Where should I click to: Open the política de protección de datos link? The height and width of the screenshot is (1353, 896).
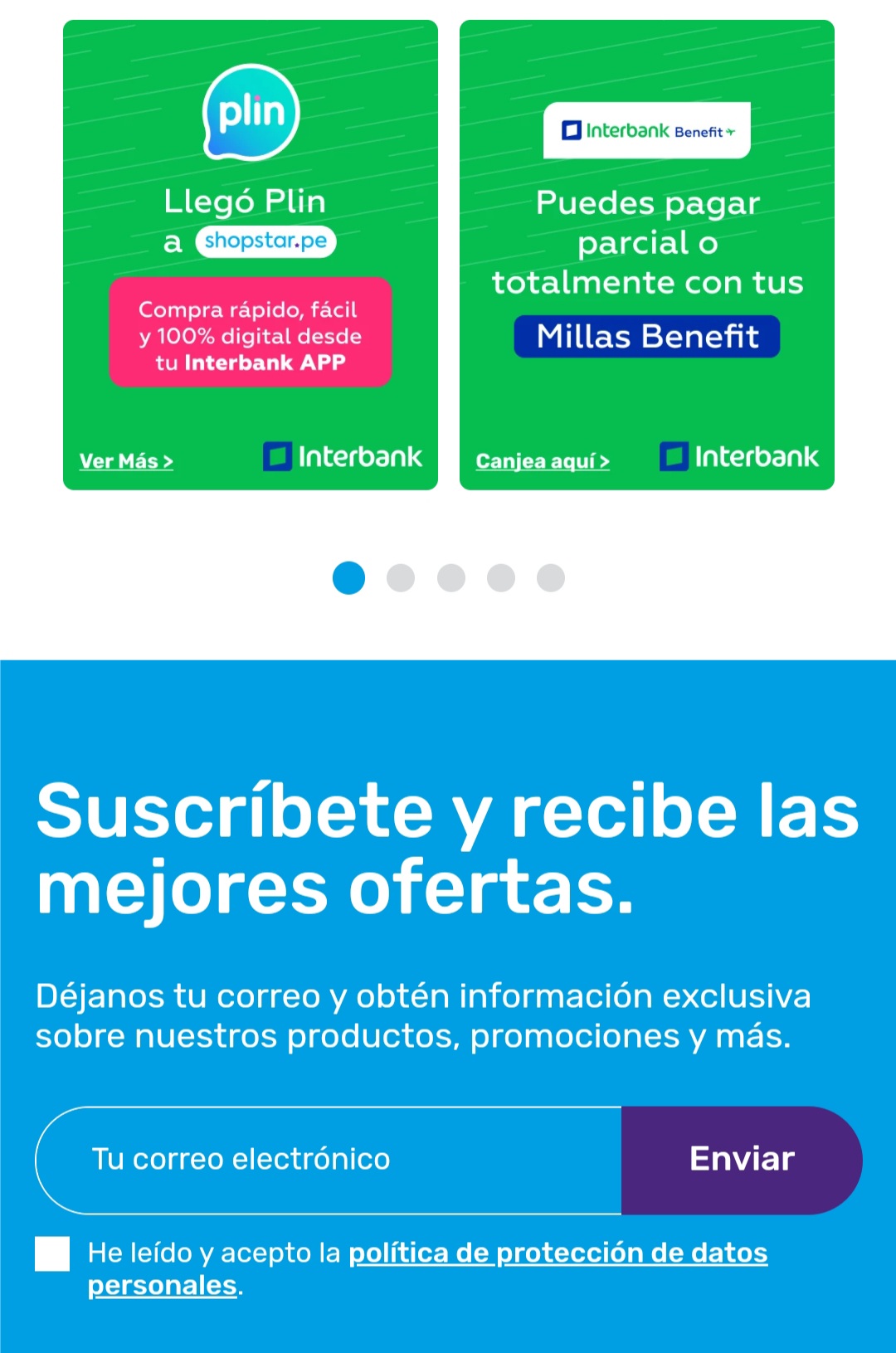558,1253
